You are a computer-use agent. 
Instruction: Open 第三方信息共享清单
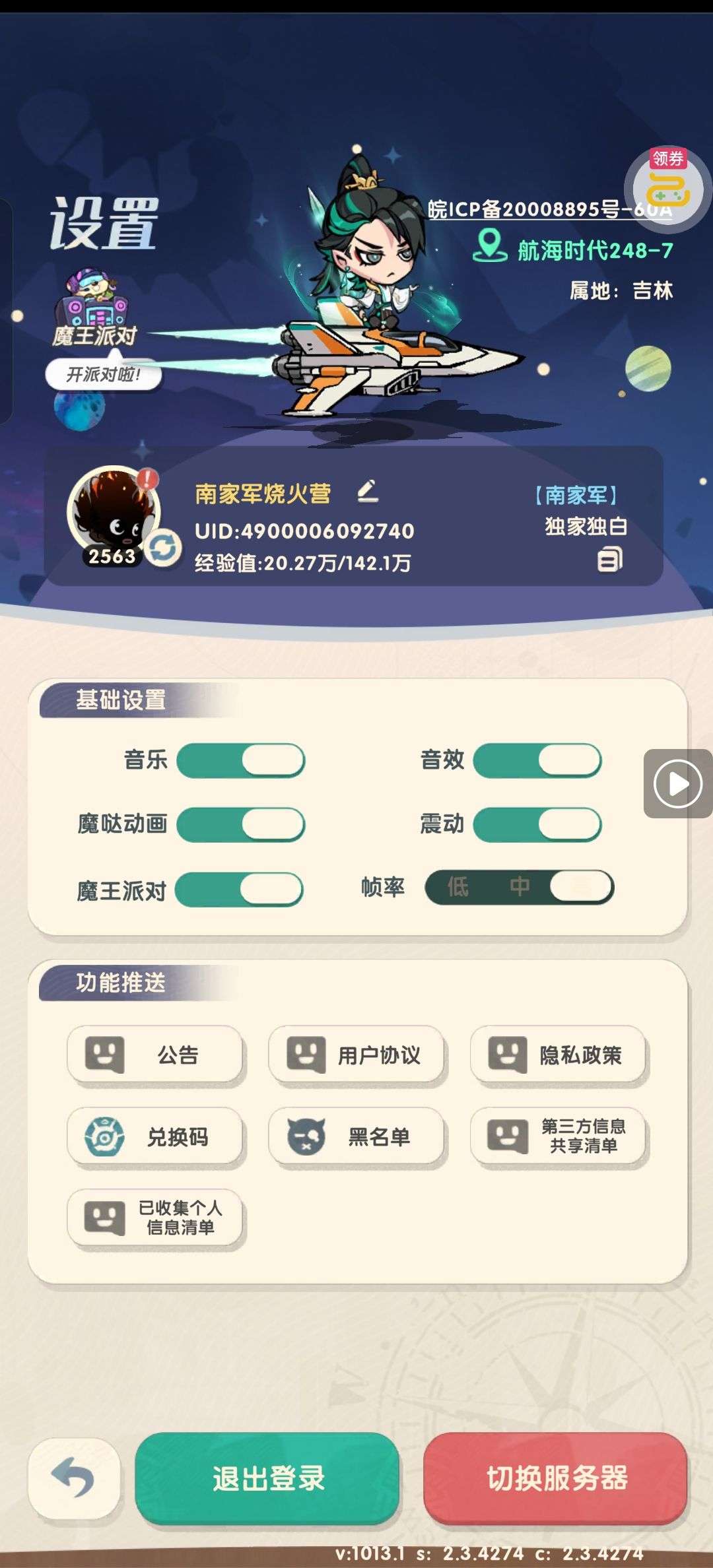coord(558,1136)
